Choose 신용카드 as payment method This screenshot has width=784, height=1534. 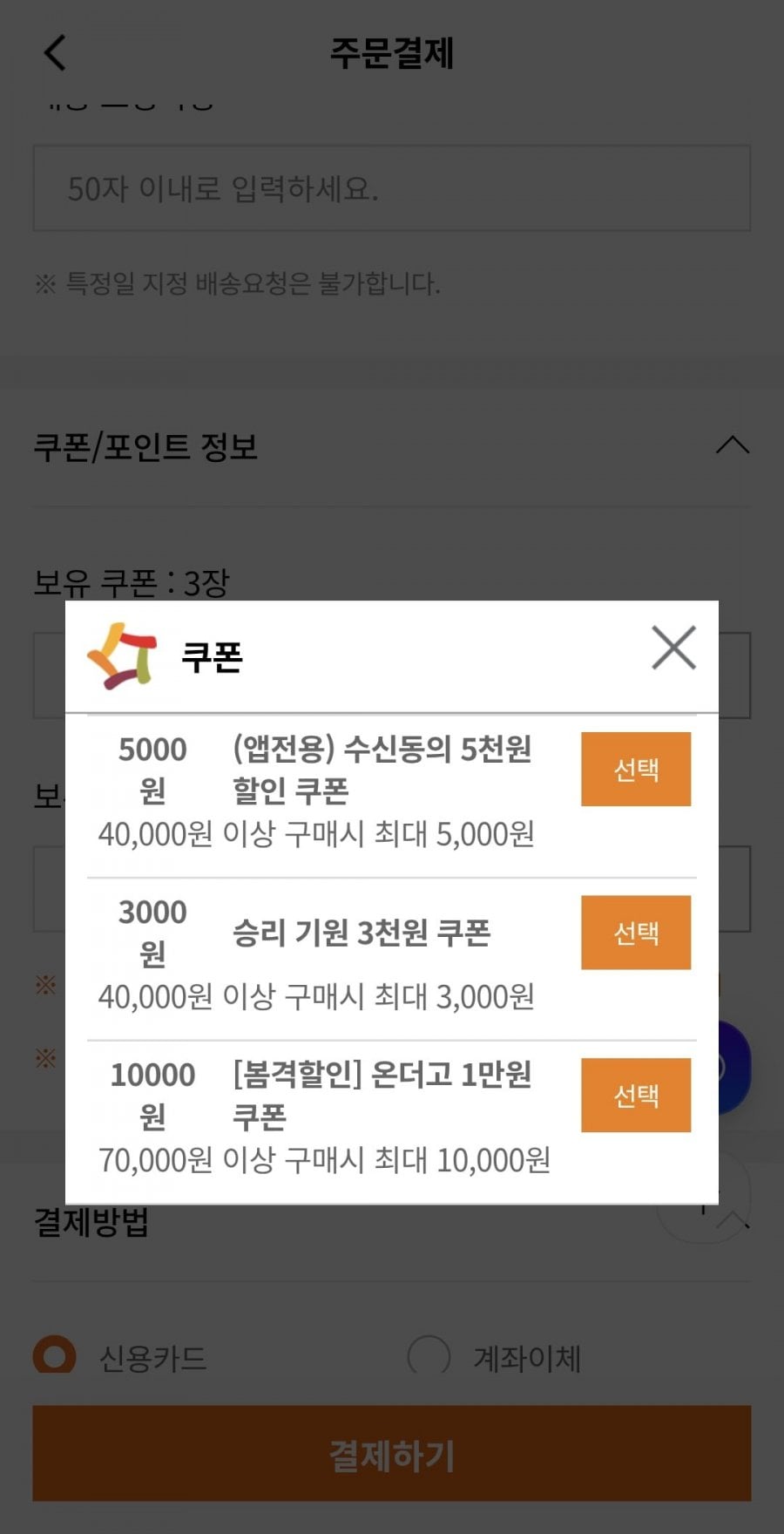coord(55,1355)
